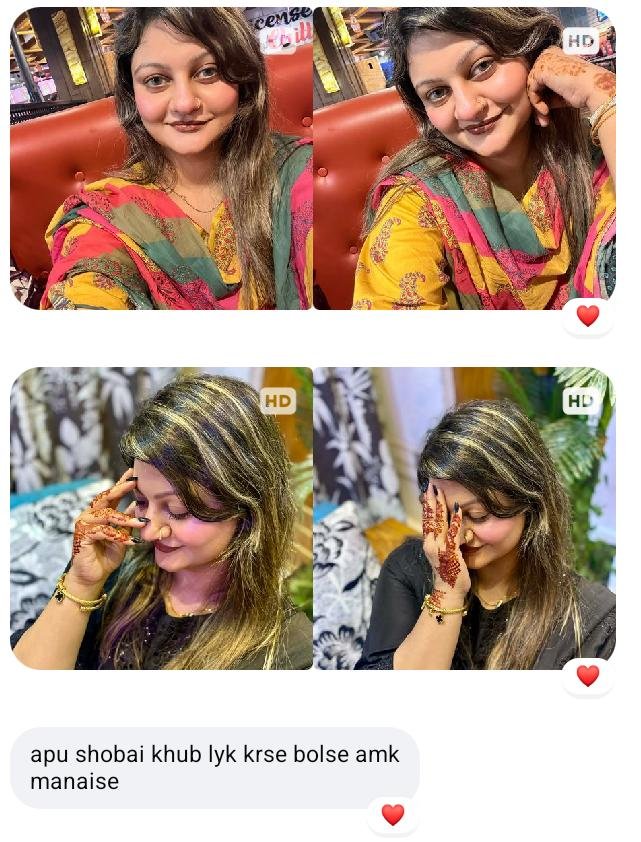Viewport: 641px width, 842px height.
Task: Open the photo with the gold HD badge
Action: coord(161,518)
